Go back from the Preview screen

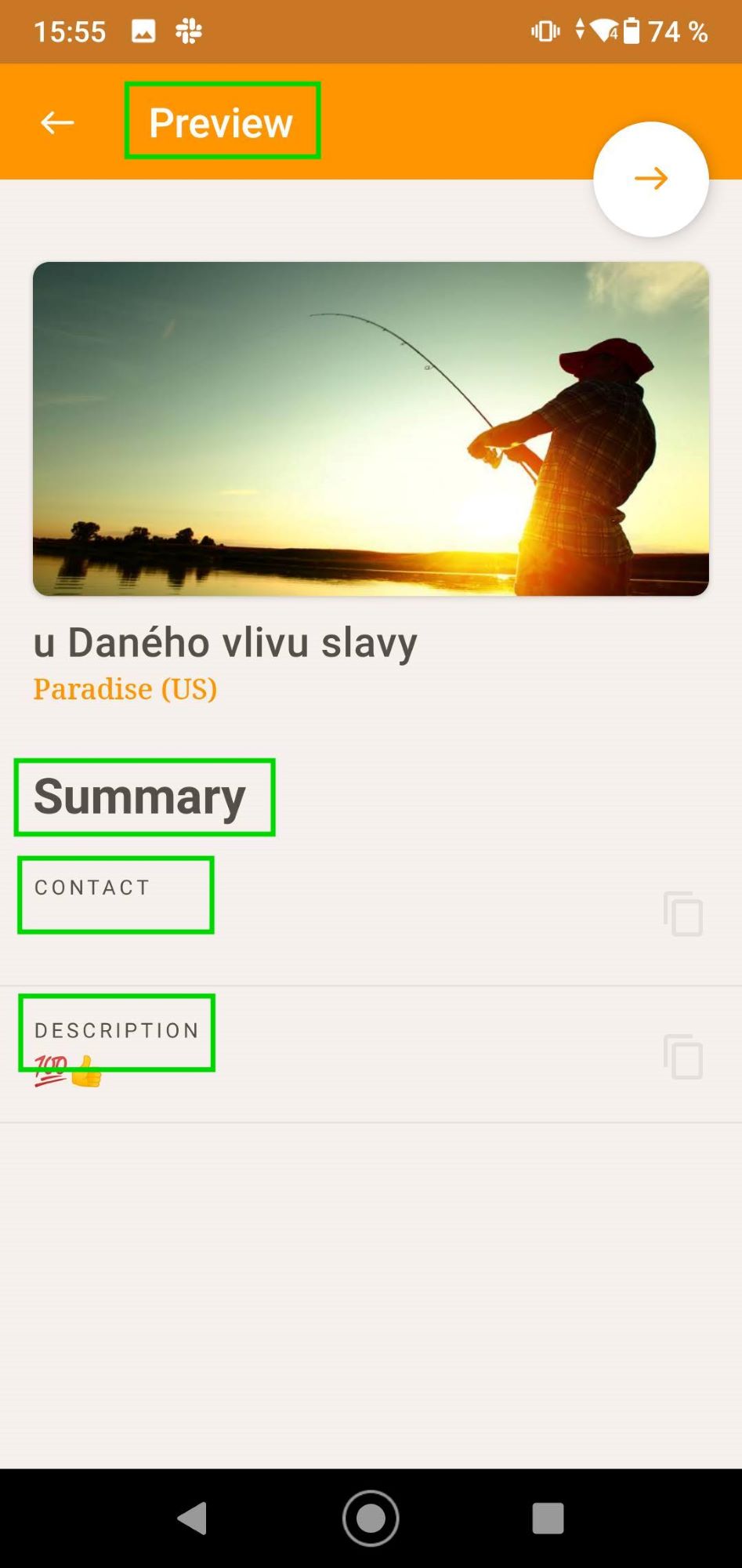pos(57,122)
